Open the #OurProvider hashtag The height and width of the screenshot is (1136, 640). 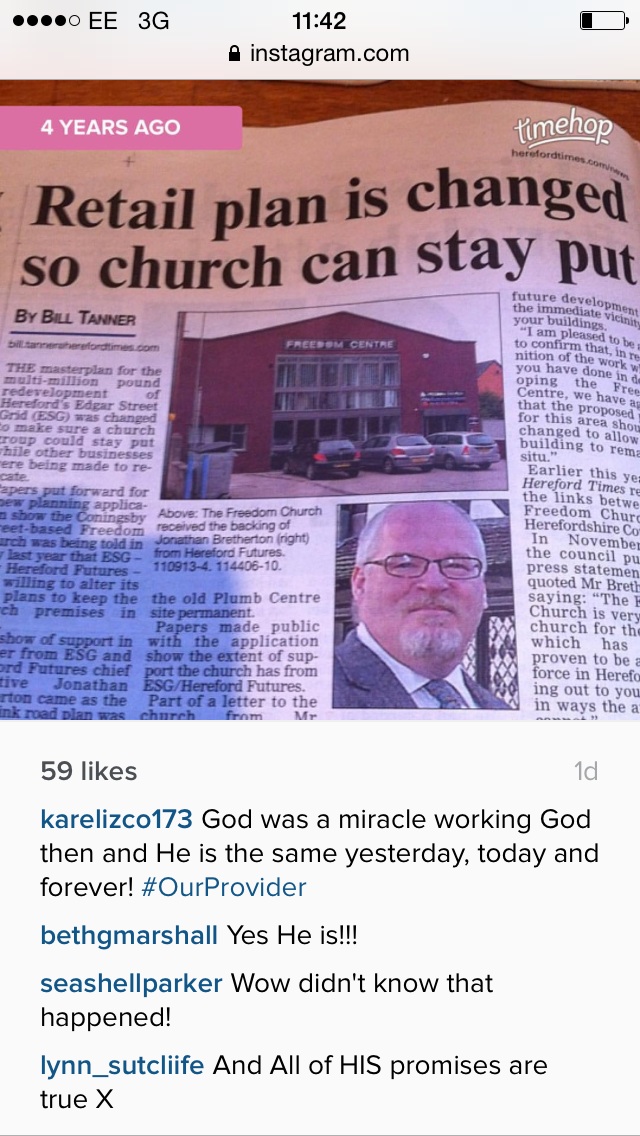pos(224,888)
